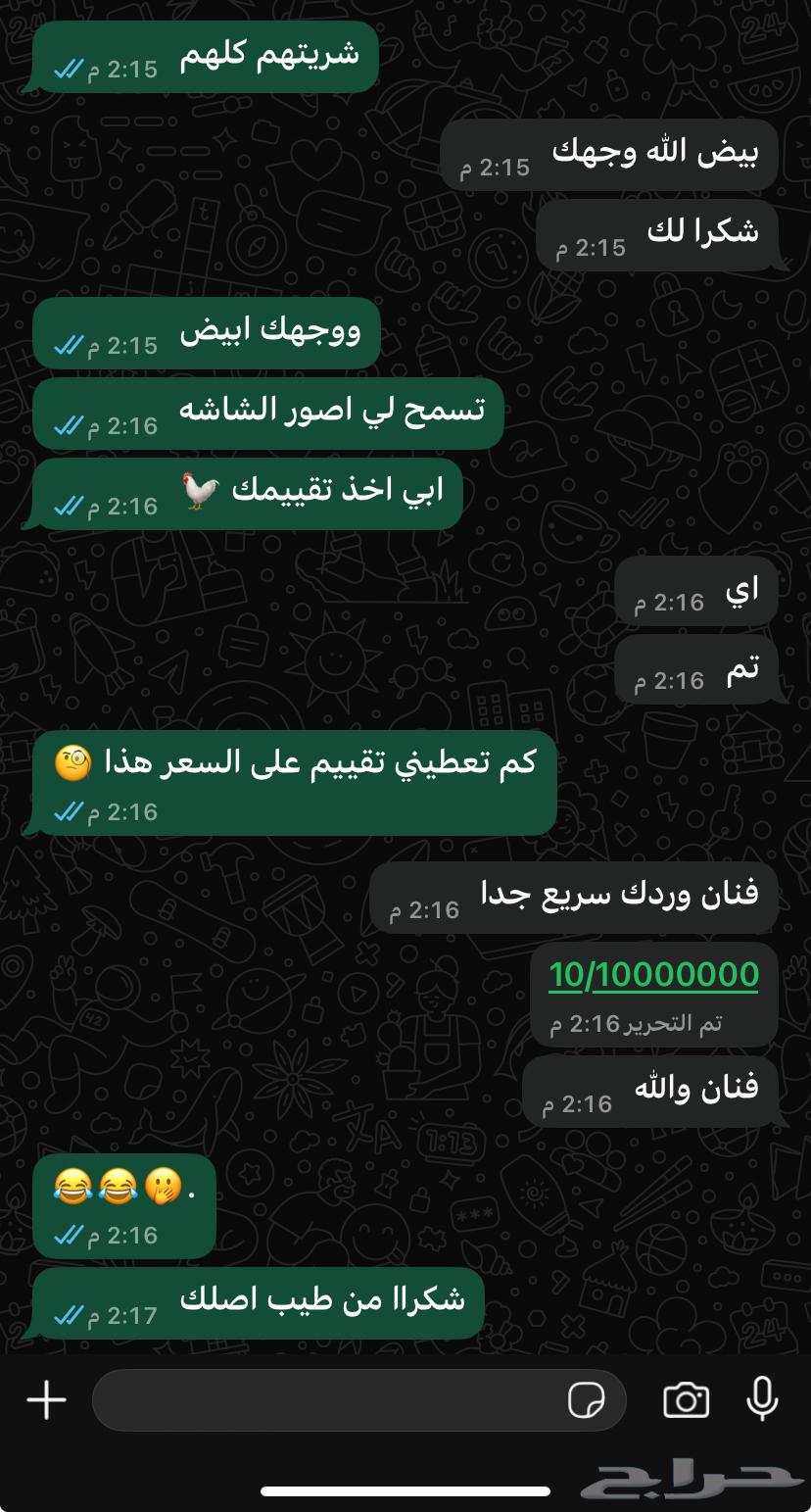Open the sticker picker icon

coord(587,1400)
